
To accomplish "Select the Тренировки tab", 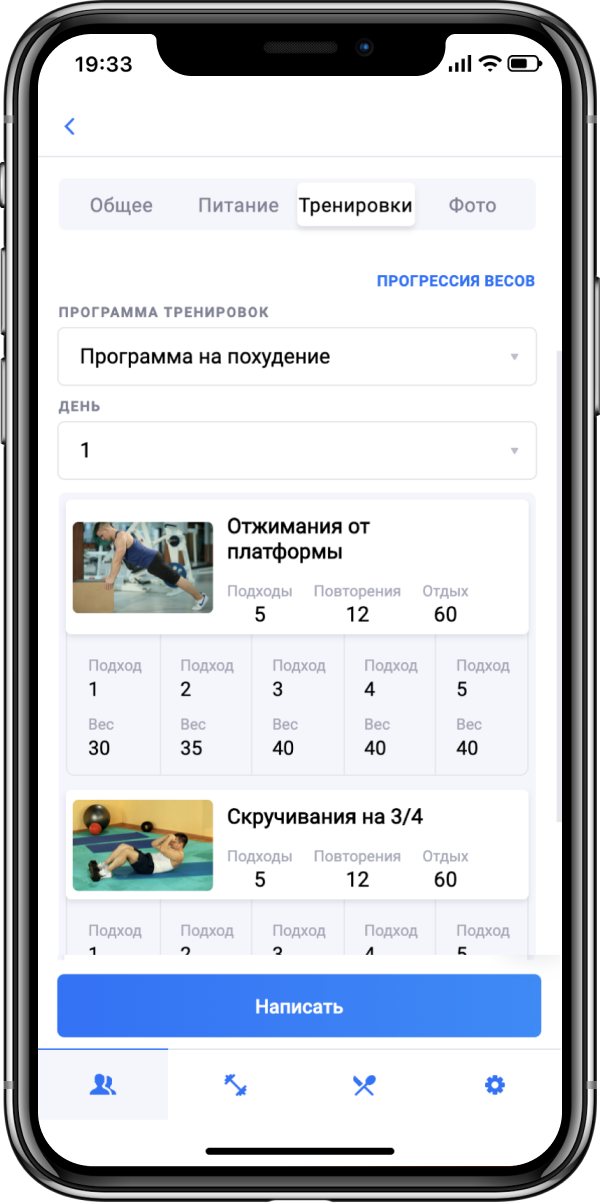I will pyautogui.click(x=355, y=205).
